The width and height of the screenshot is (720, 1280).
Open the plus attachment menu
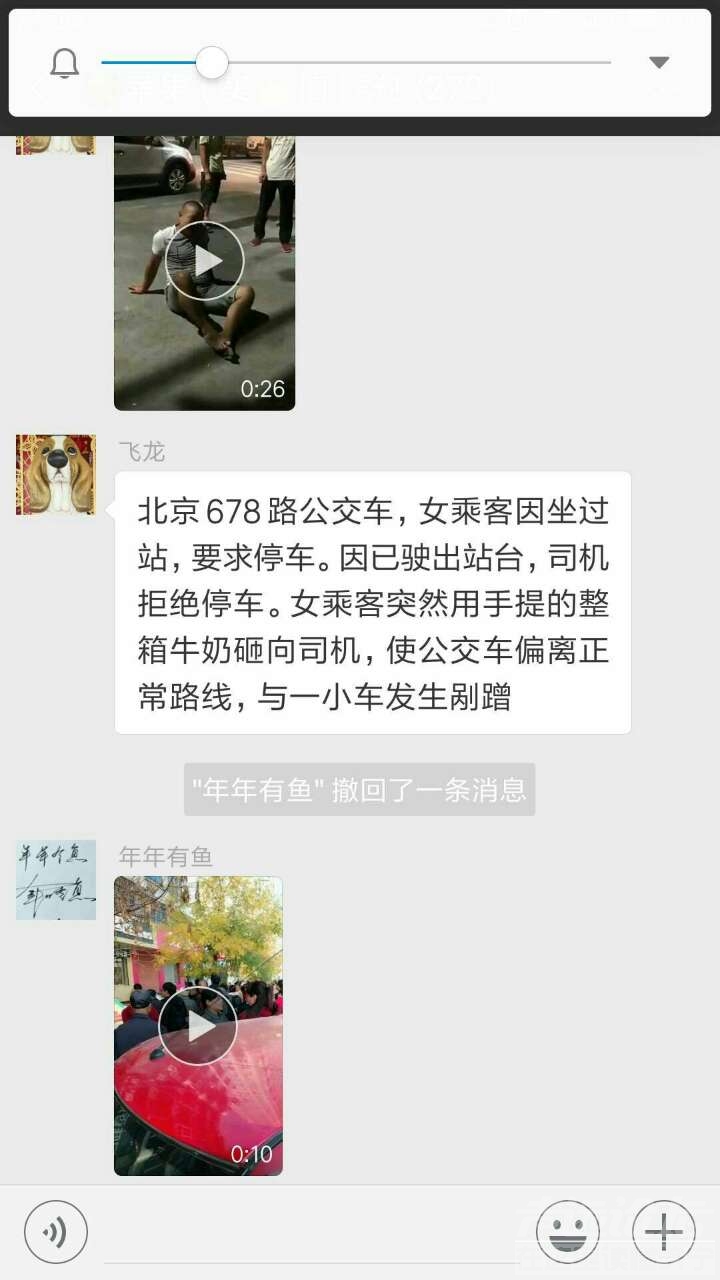click(664, 1232)
